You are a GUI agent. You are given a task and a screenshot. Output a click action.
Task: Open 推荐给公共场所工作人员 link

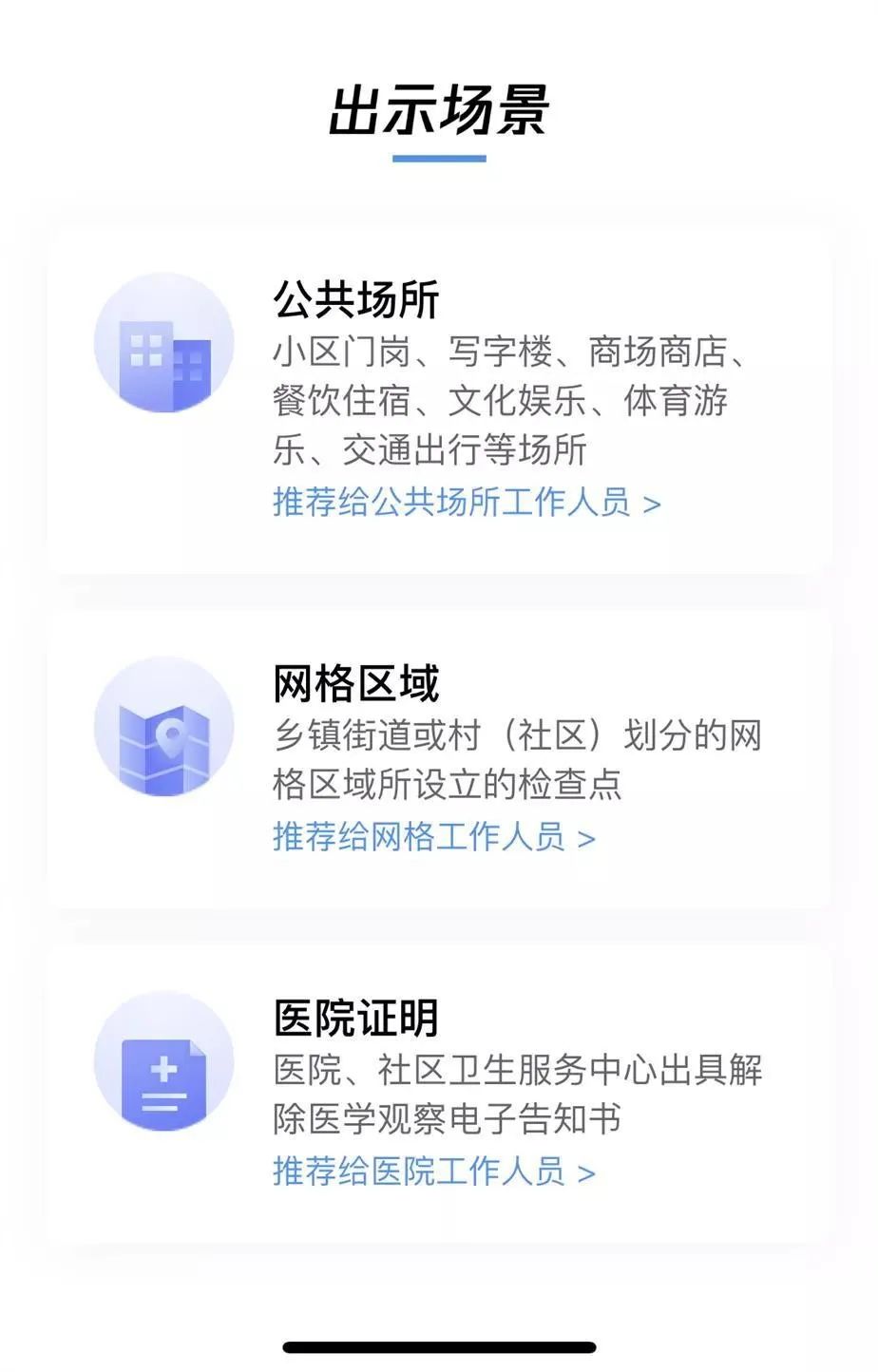click(466, 502)
